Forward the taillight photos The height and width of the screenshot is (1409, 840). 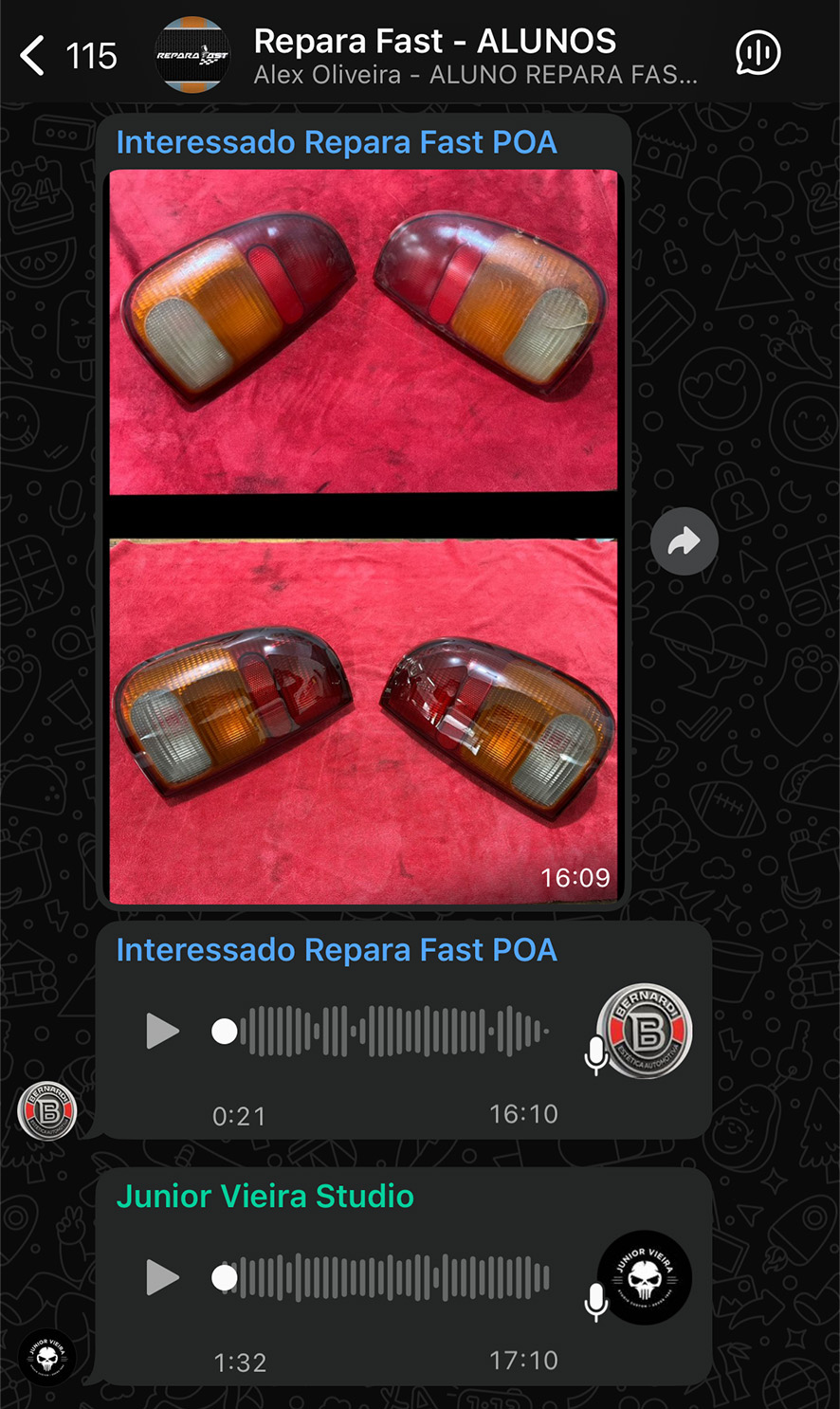tap(684, 541)
